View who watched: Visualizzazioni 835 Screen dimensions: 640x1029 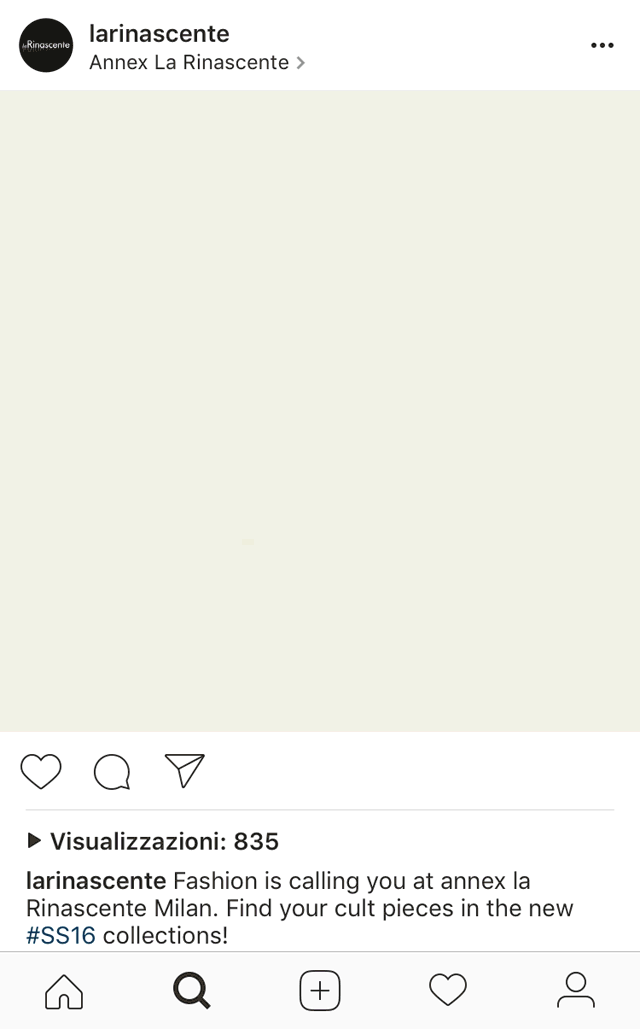click(x=153, y=841)
